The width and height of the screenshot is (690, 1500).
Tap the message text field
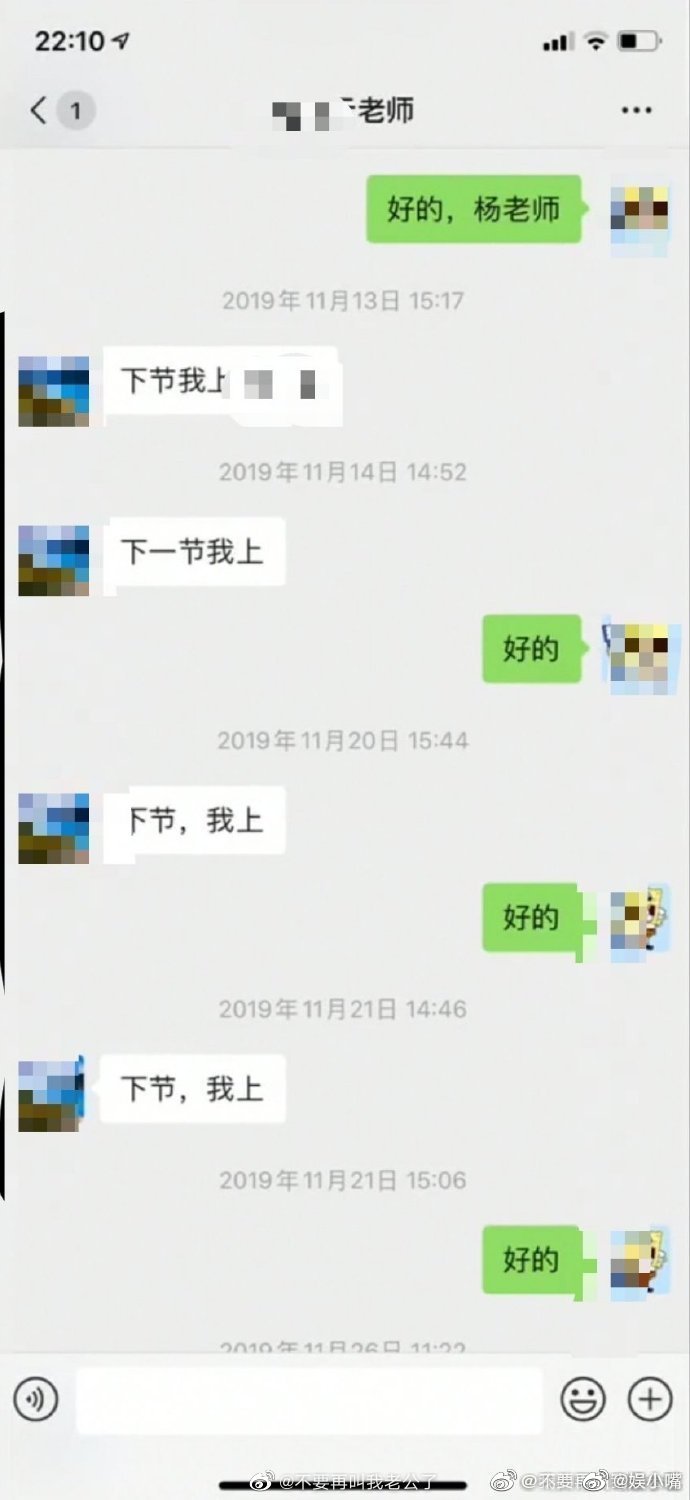pos(309,1400)
